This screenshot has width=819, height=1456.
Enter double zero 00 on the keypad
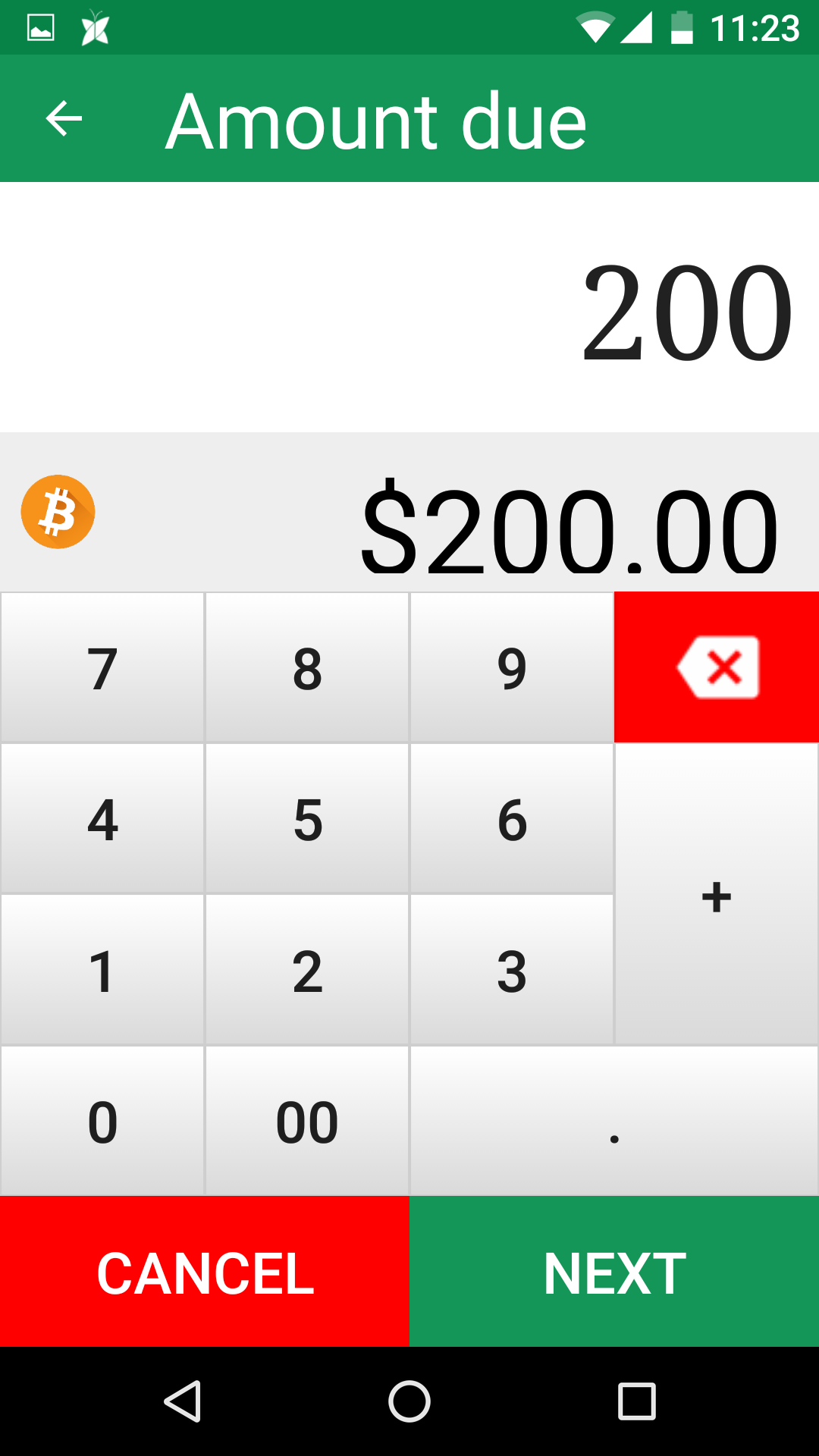tap(307, 1121)
